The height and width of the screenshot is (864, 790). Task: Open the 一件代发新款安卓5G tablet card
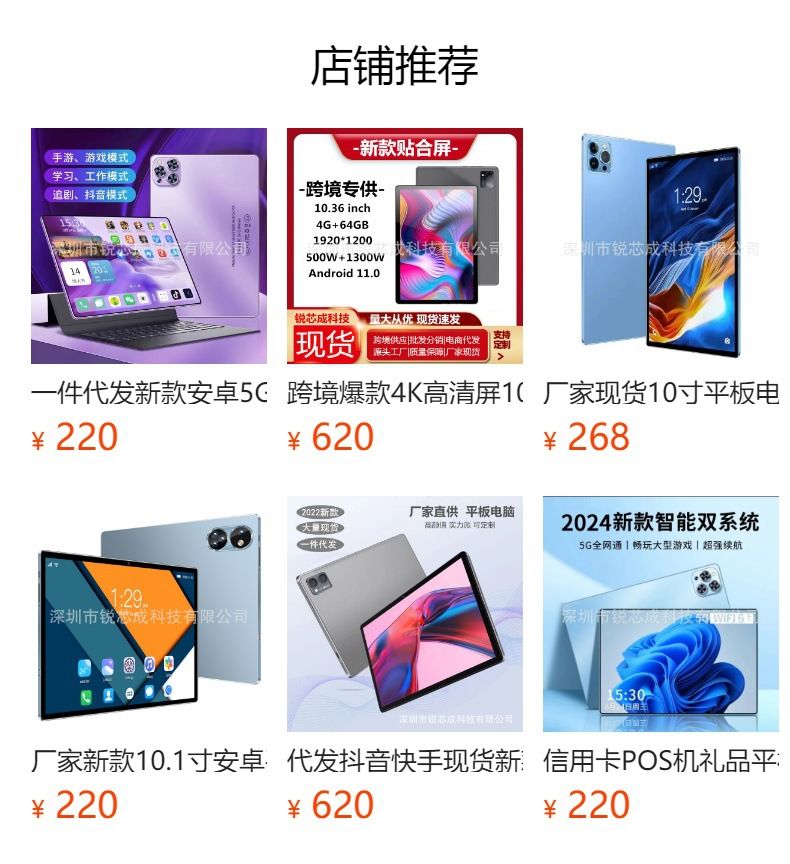[149, 290]
